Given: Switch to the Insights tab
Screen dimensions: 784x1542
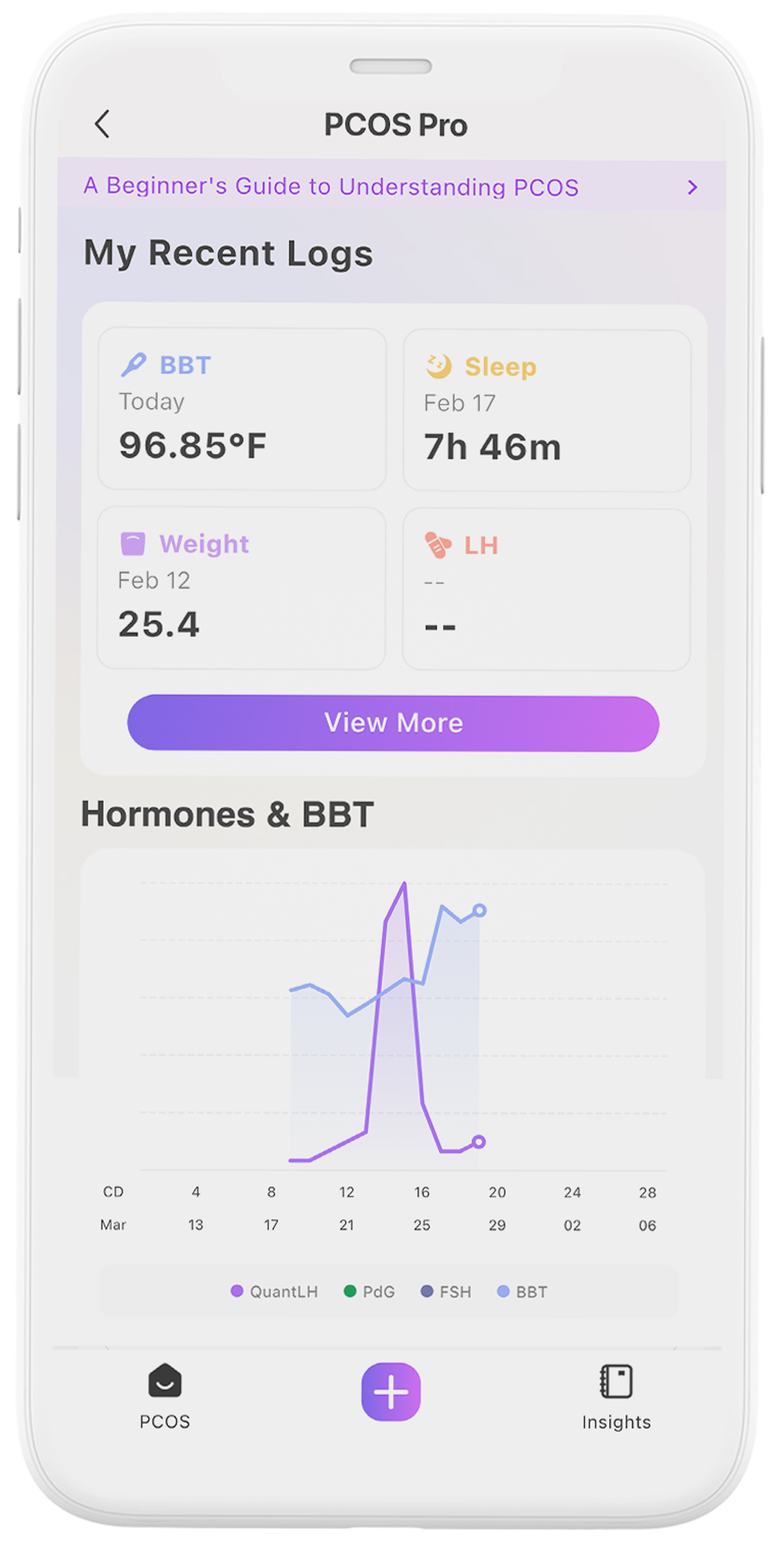Looking at the screenshot, I should click(616, 1396).
